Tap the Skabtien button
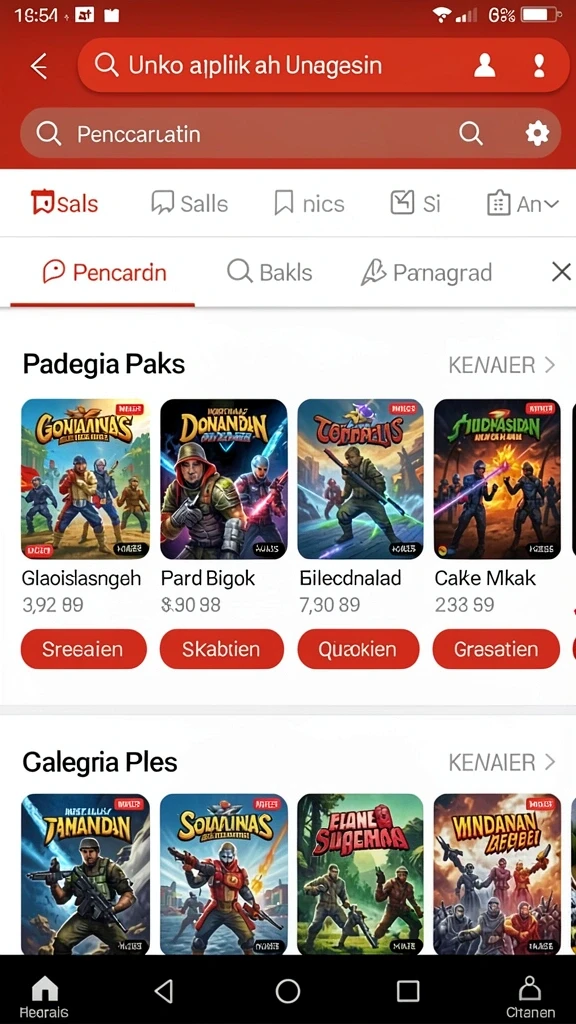 [x=221, y=649]
